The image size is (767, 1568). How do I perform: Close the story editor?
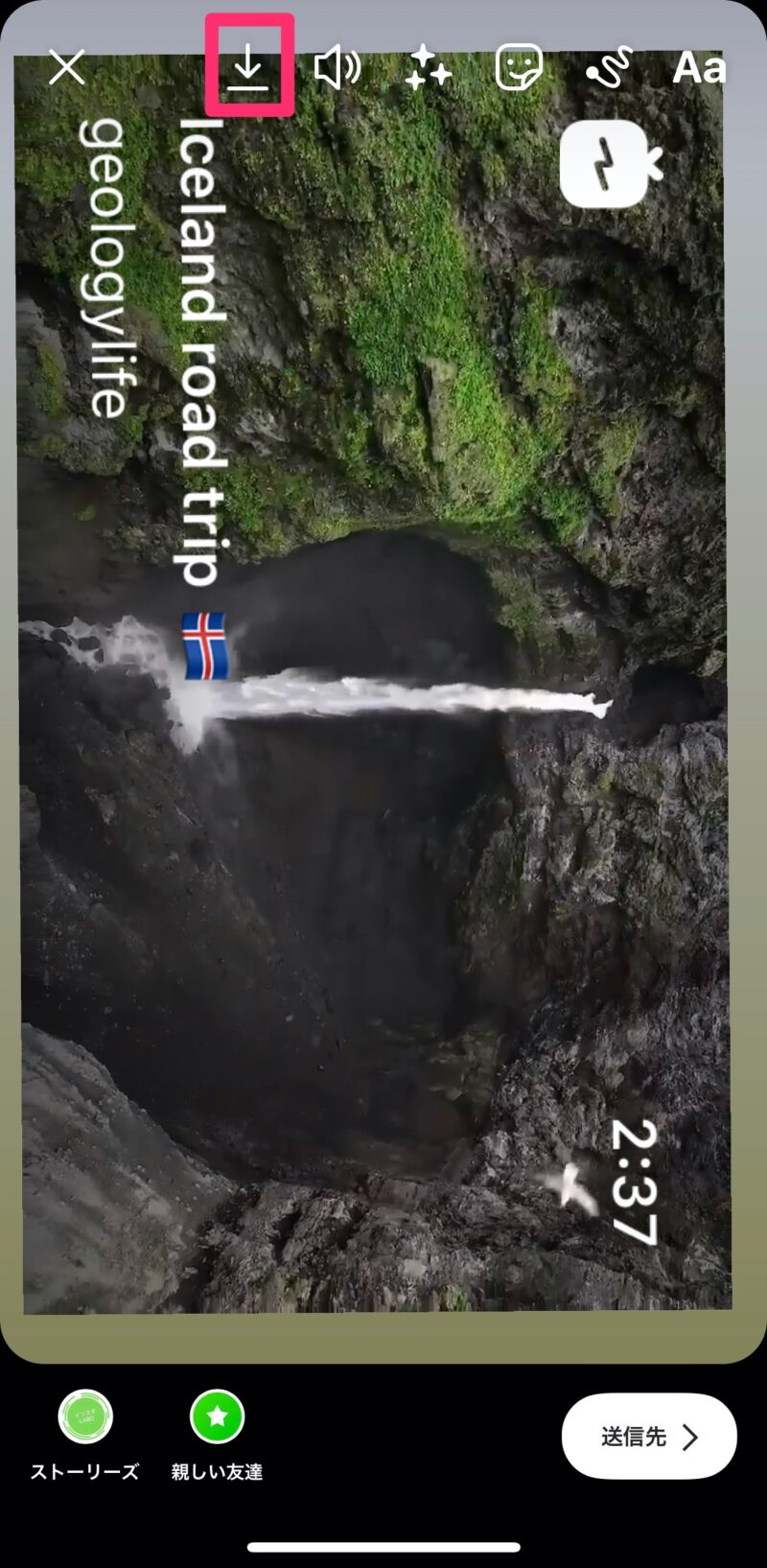(66, 68)
